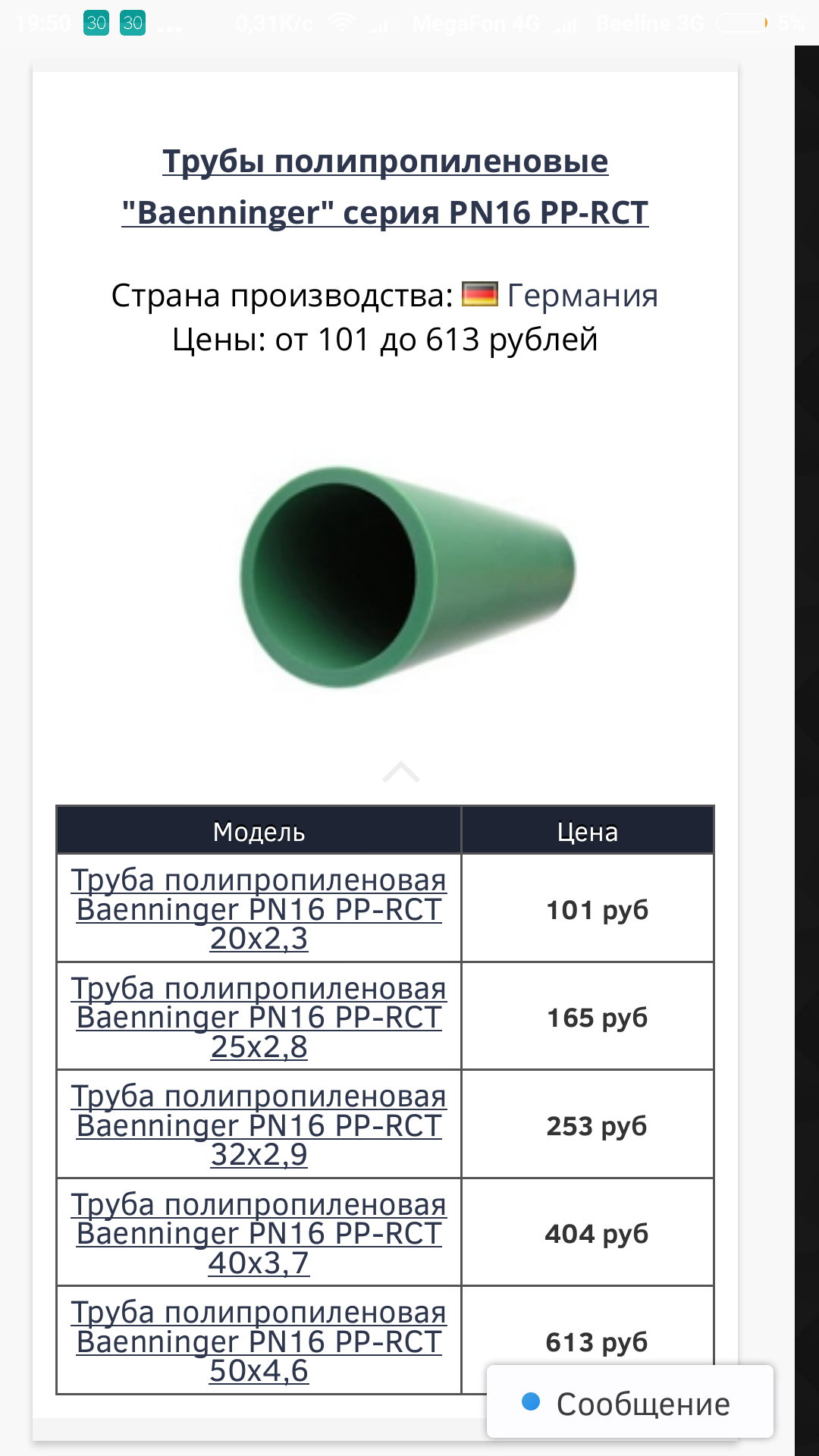
Task: Open the Baenninger PN16 PP-RCT series heading link
Action: tap(385, 187)
